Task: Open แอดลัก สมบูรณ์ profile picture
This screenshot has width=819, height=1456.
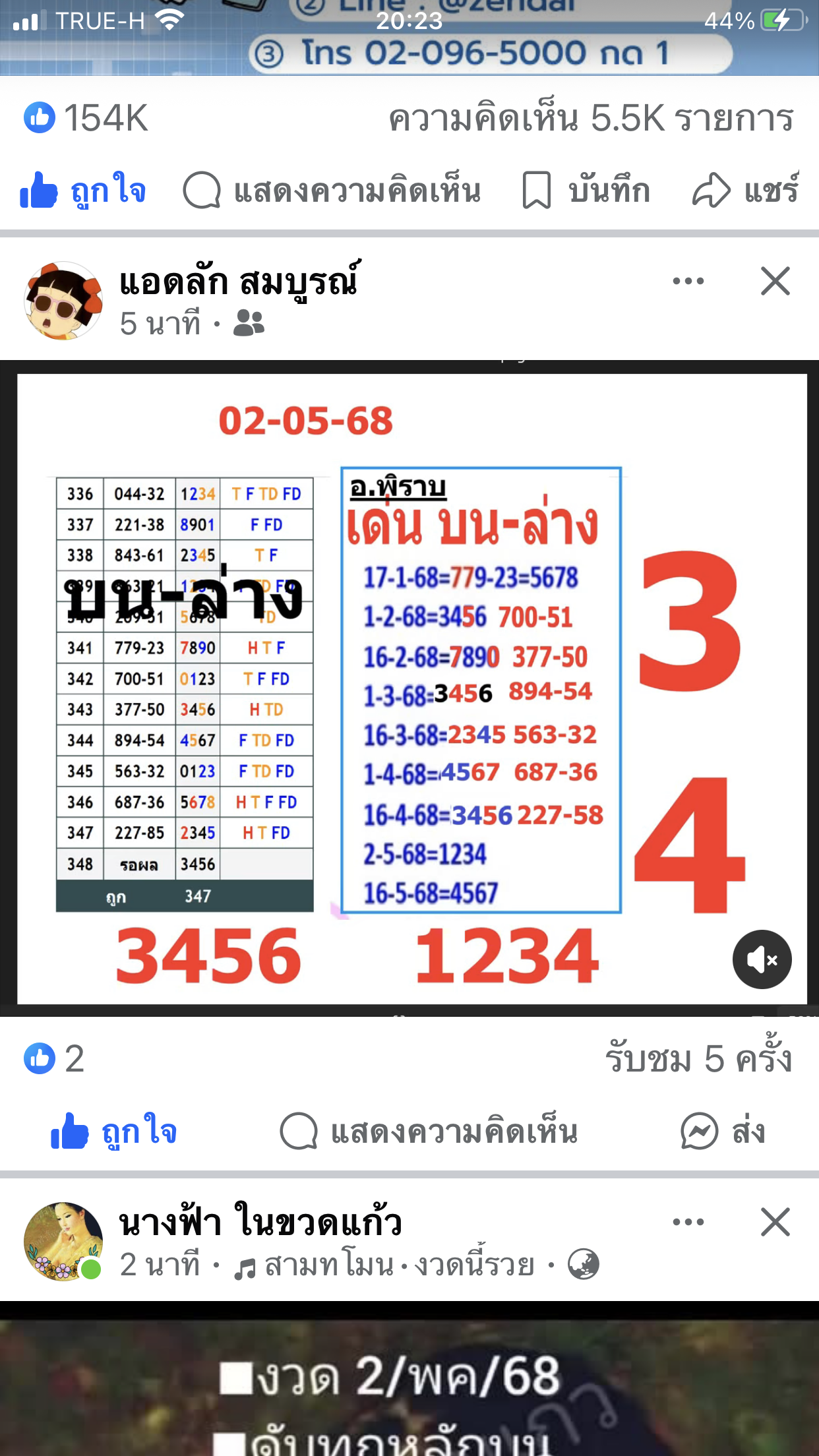Action: point(63,301)
